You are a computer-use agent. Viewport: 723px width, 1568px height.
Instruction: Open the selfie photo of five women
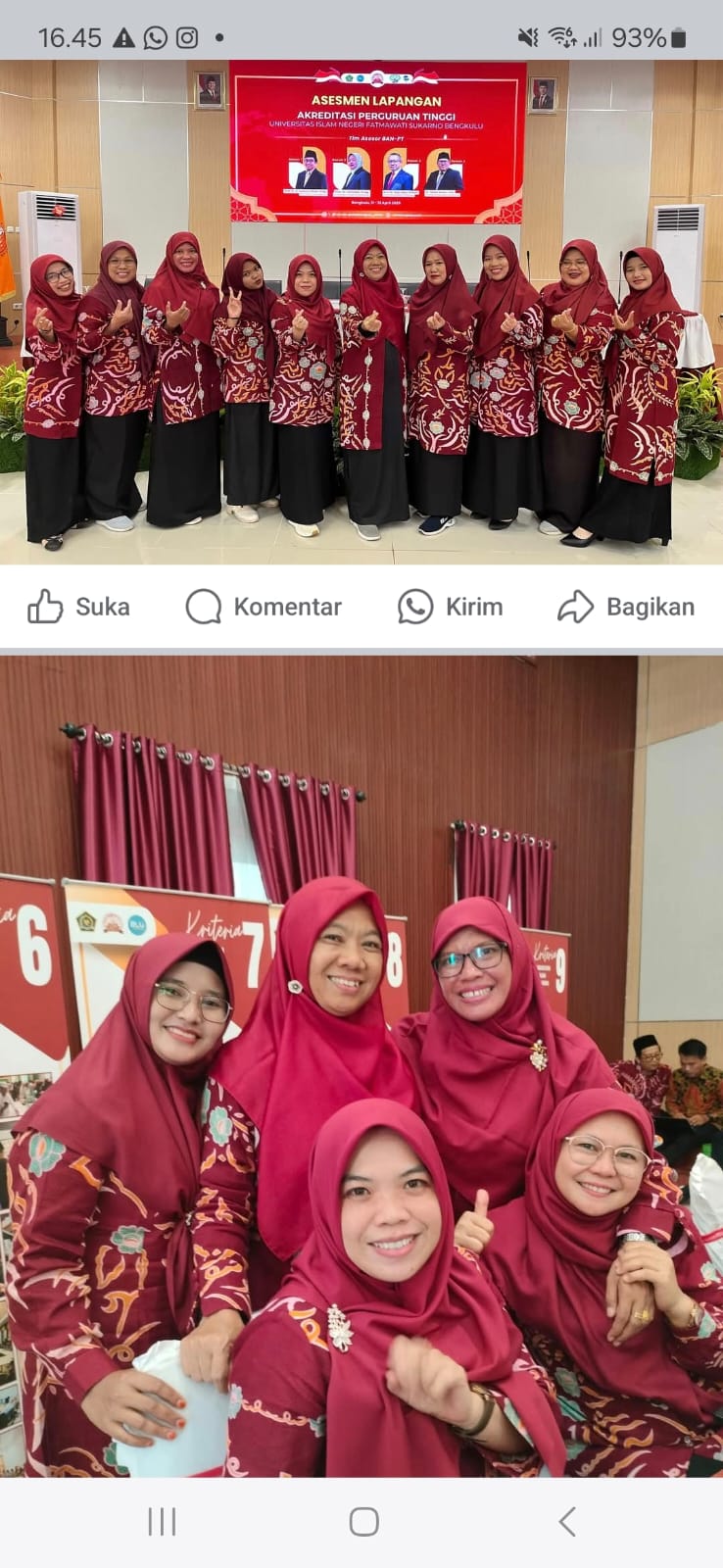[x=361, y=1068]
